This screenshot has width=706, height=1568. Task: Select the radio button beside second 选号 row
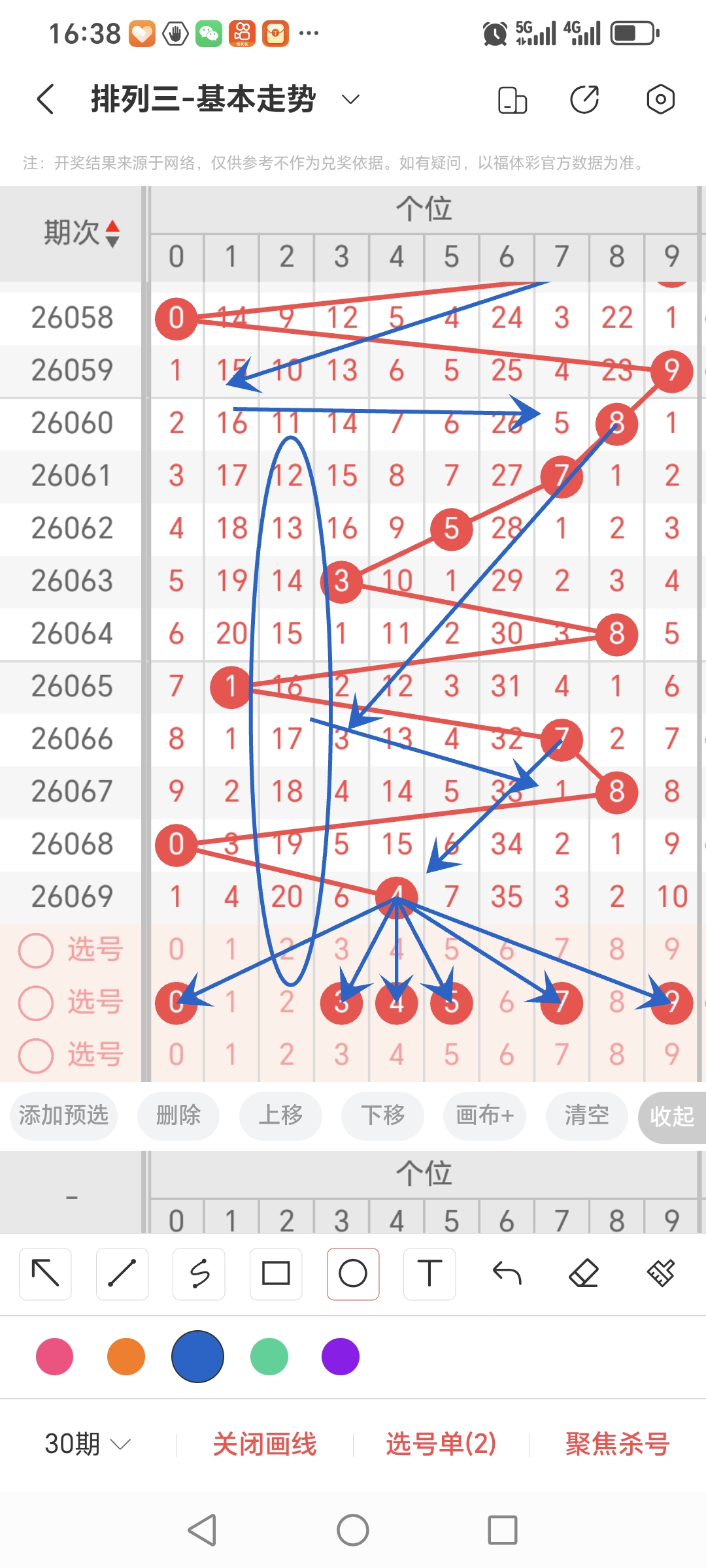tap(37, 1002)
